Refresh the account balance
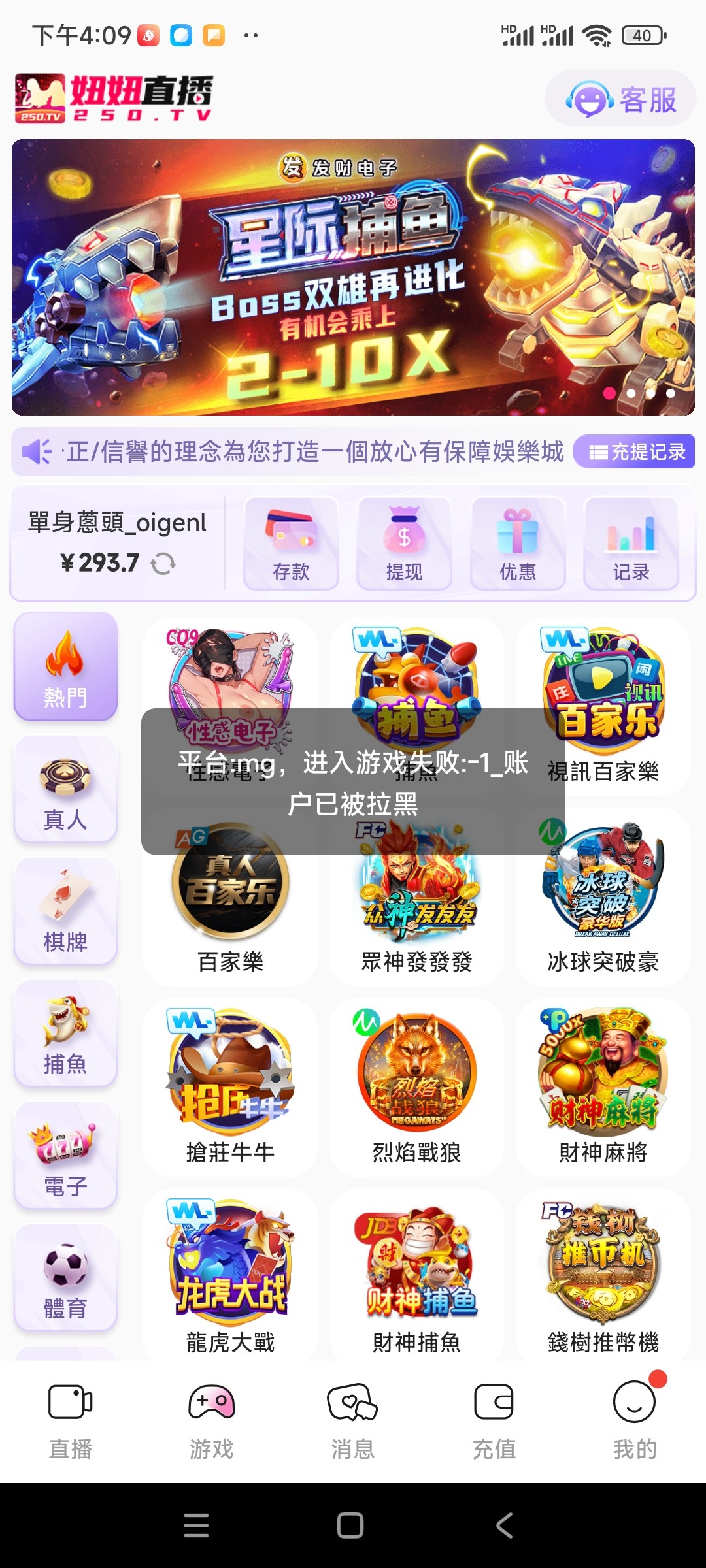The width and height of the screenshot is (706, 1568). [163, 563]
